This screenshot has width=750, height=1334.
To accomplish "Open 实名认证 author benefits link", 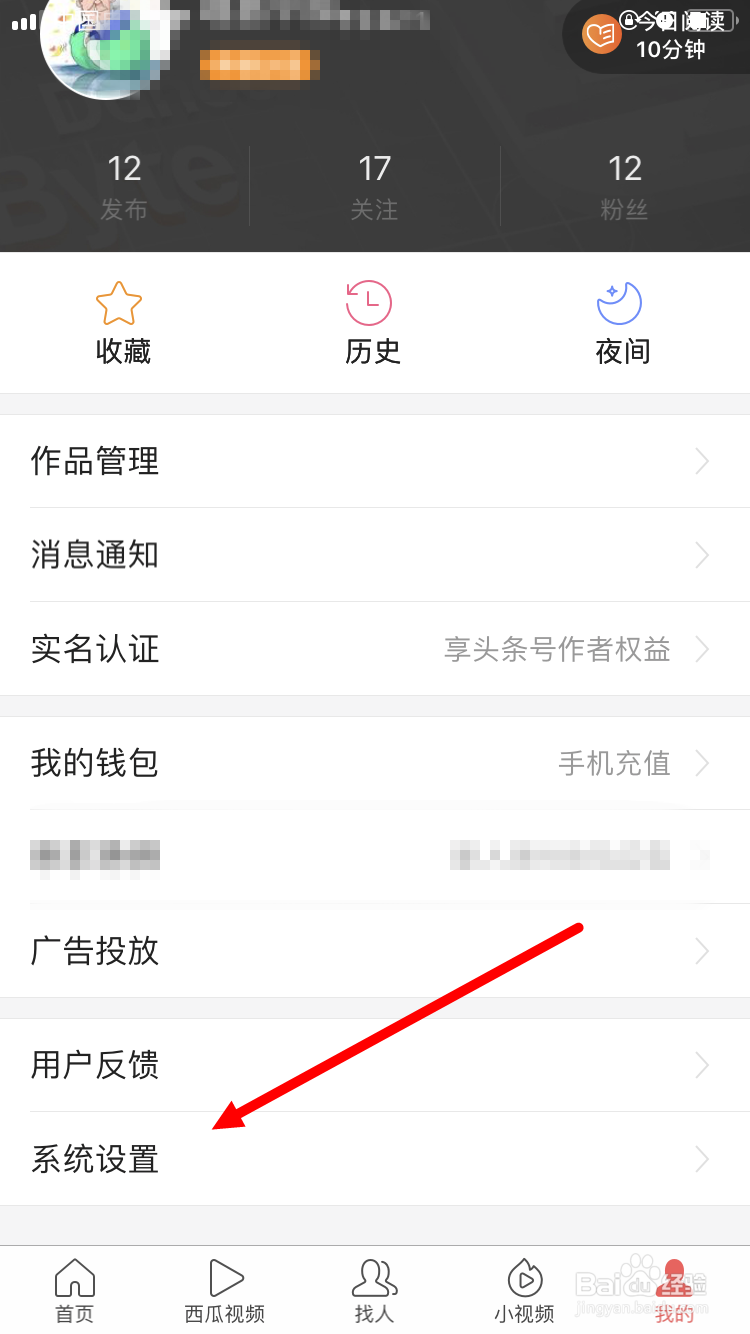I will [557, 649].
